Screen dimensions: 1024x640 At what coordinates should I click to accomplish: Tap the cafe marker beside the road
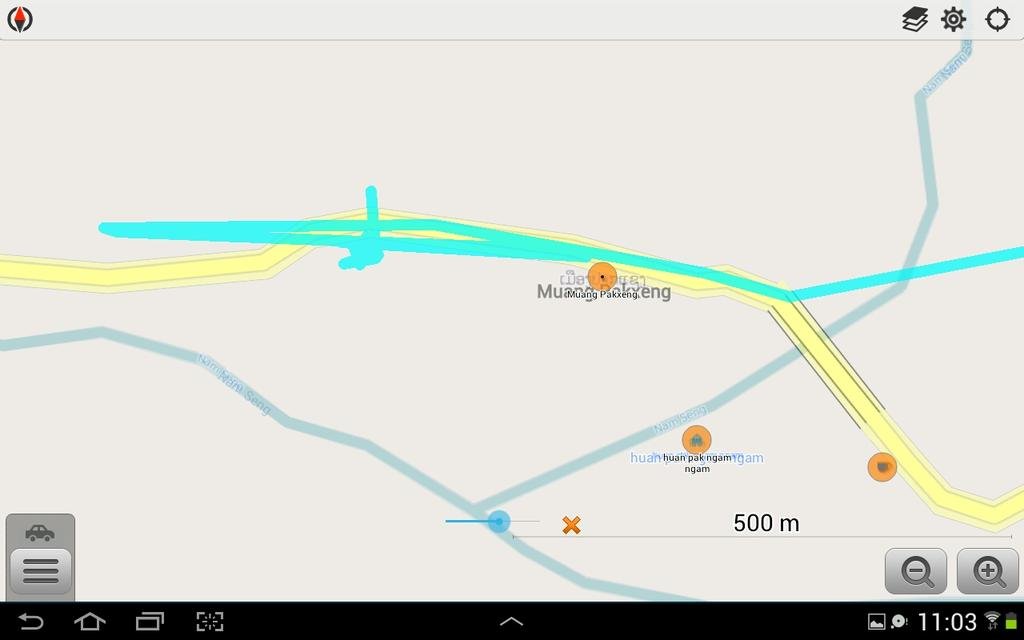click(881, 466)
